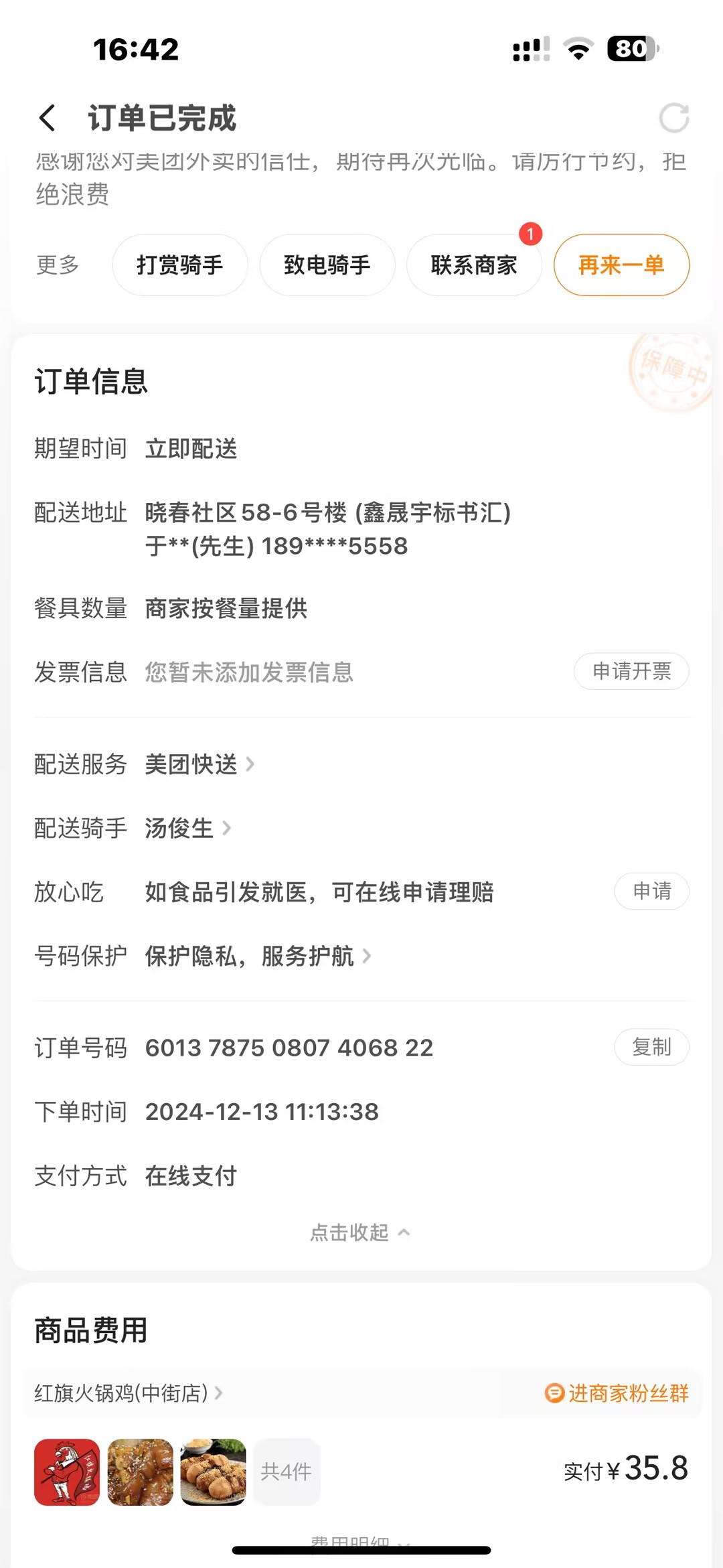View rider 汤俊生's profile
723x1568 pixels.
[x=187, y=829]
